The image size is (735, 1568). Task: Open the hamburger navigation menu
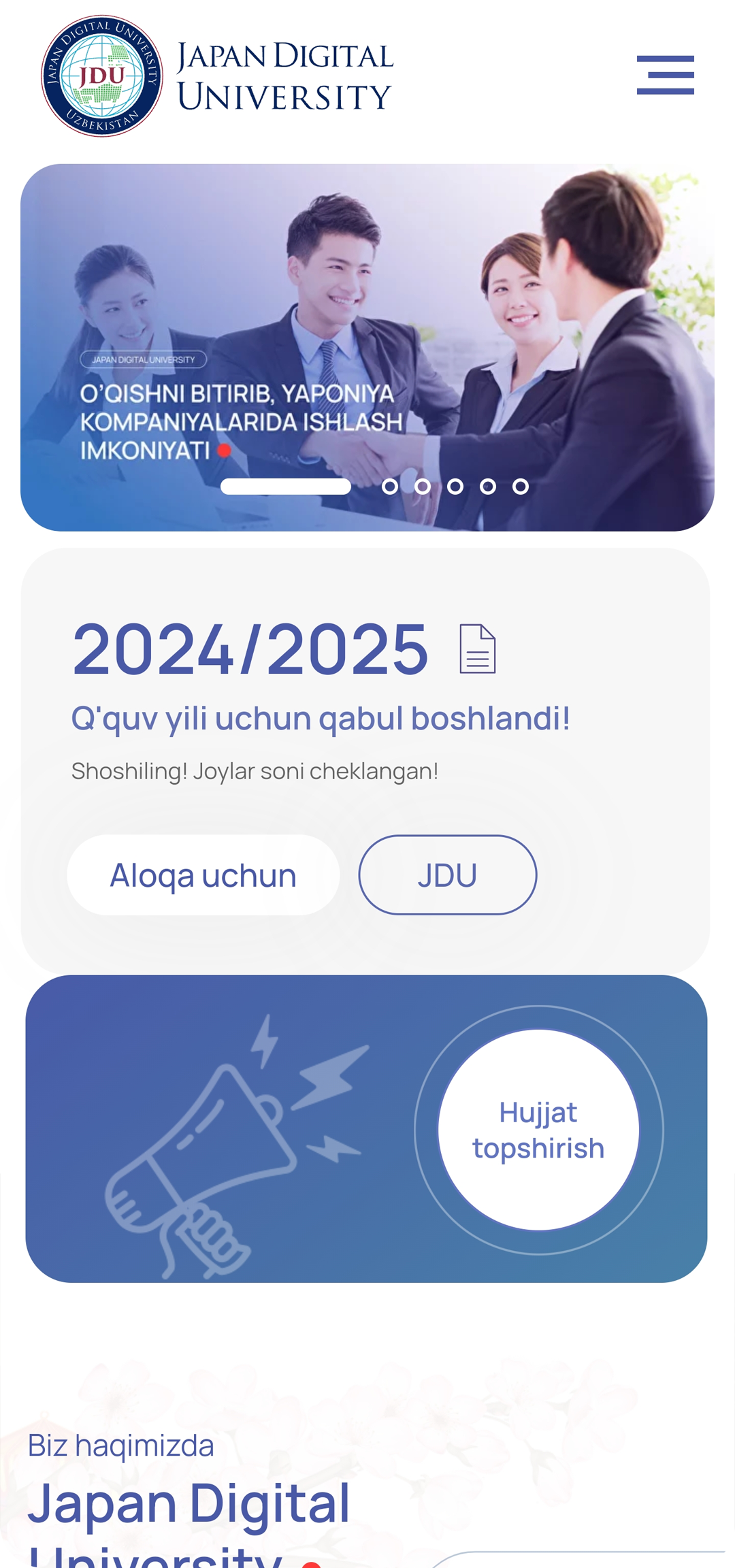click(665, 75)
